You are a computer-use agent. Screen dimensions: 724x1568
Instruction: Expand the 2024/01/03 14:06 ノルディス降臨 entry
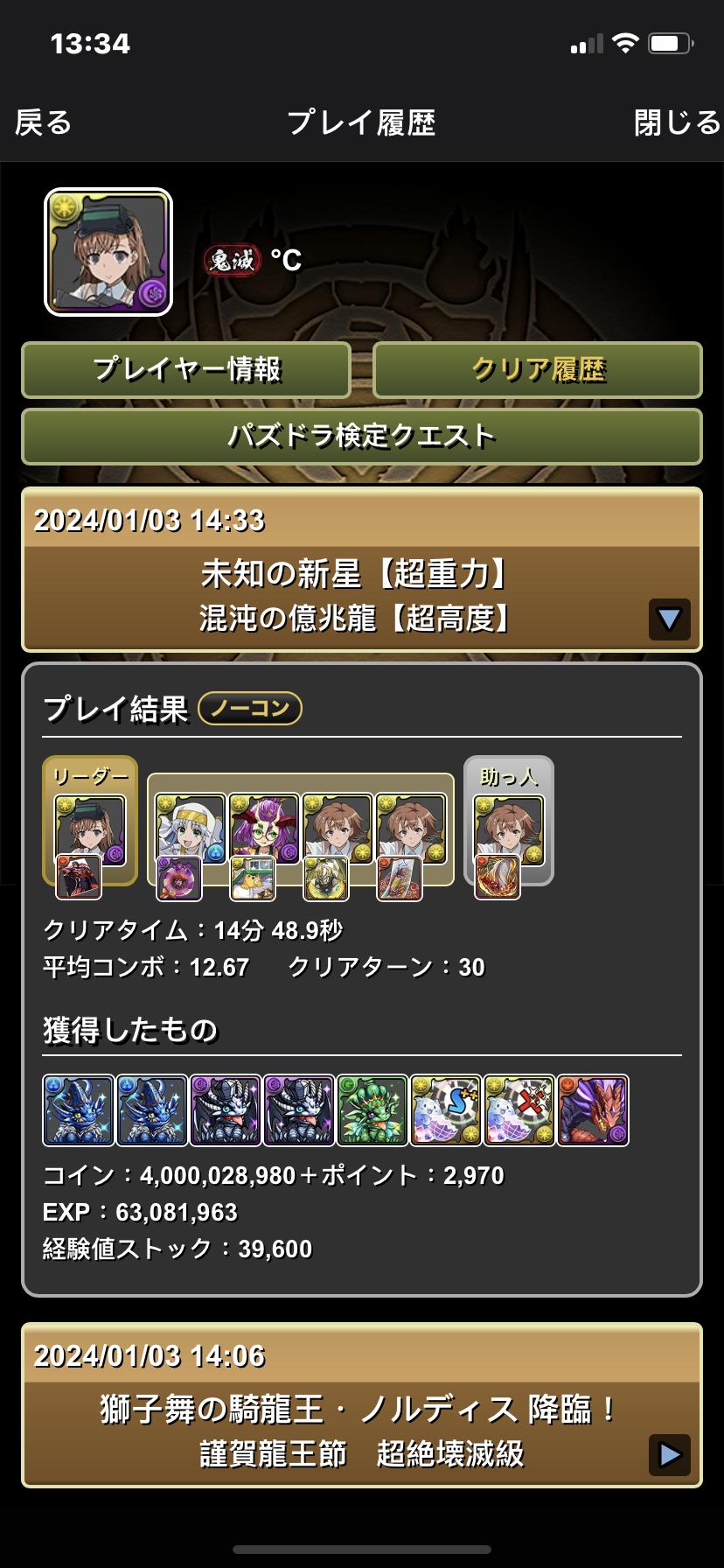669,1455
